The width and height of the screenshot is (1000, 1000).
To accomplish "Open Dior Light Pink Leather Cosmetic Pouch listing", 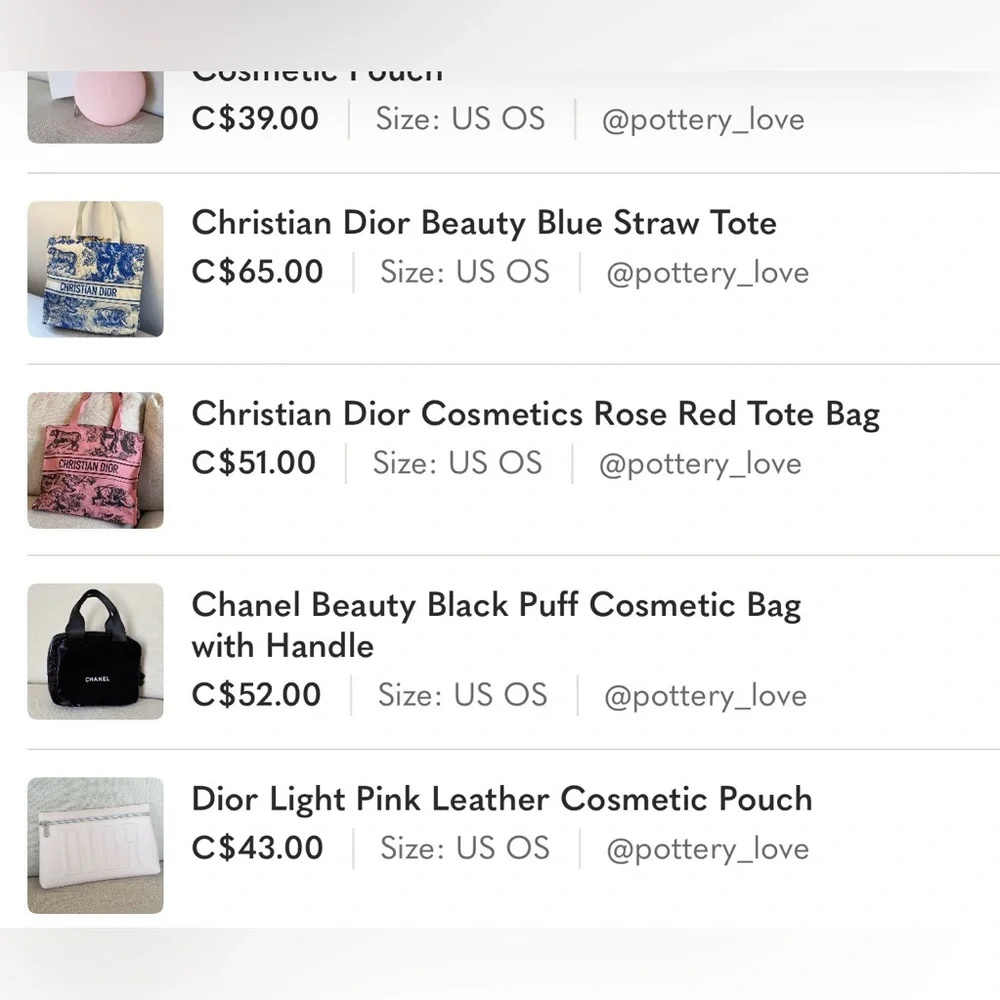I will (x=501, y=800).
